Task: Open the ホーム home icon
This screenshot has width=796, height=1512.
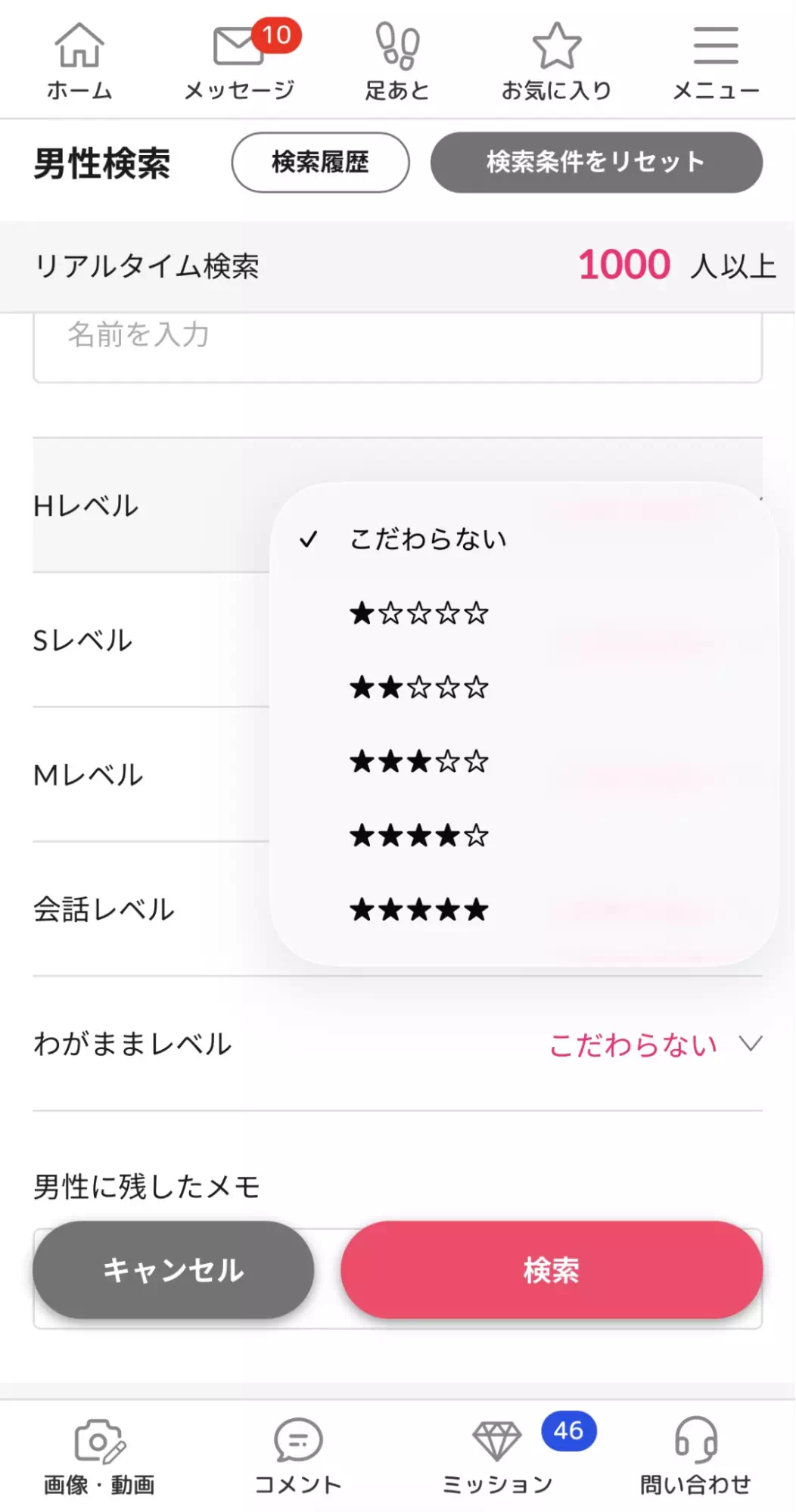Action: click(79, 57)
